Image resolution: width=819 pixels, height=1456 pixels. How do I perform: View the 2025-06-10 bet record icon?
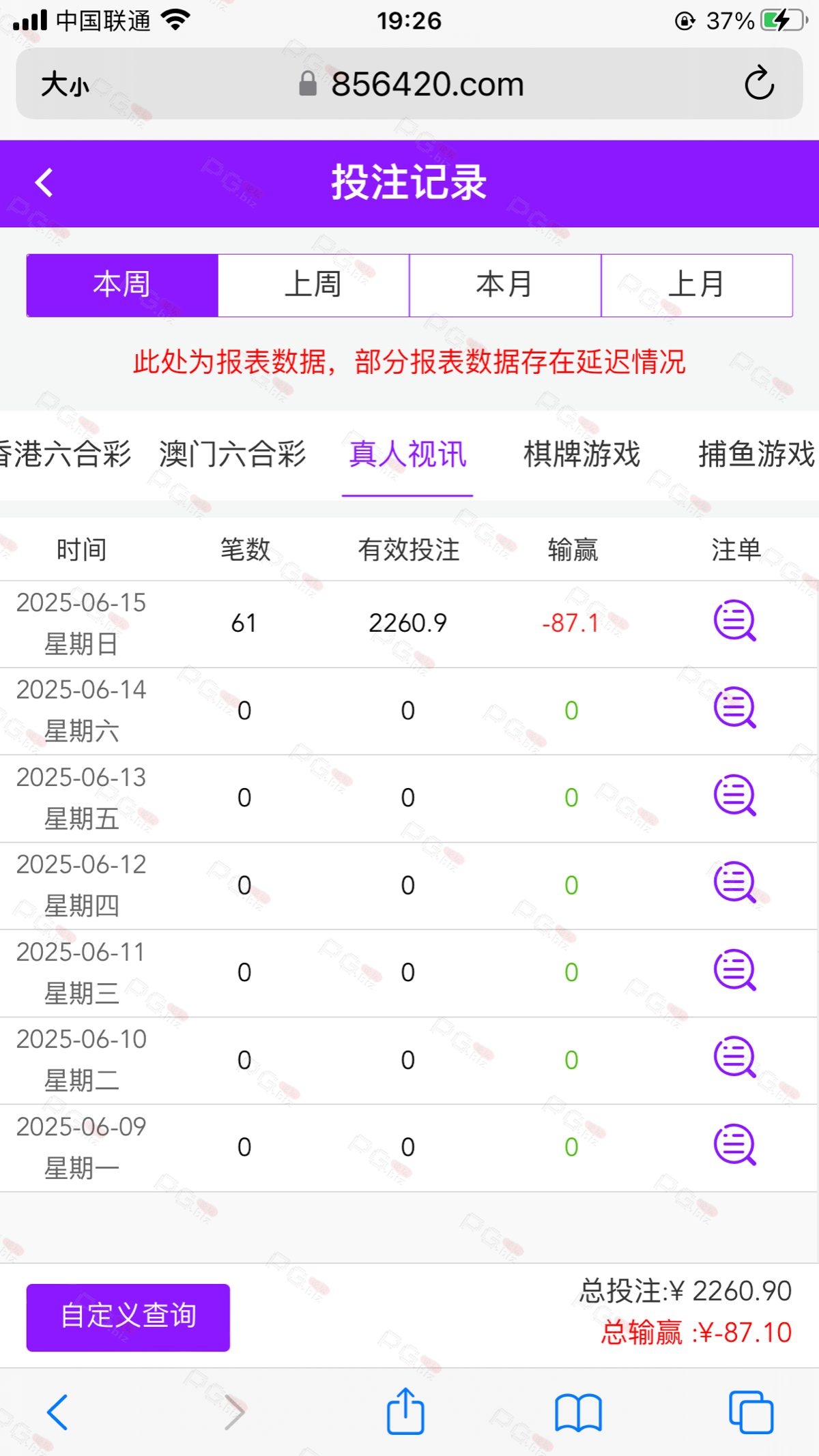tap(735, 1060)
